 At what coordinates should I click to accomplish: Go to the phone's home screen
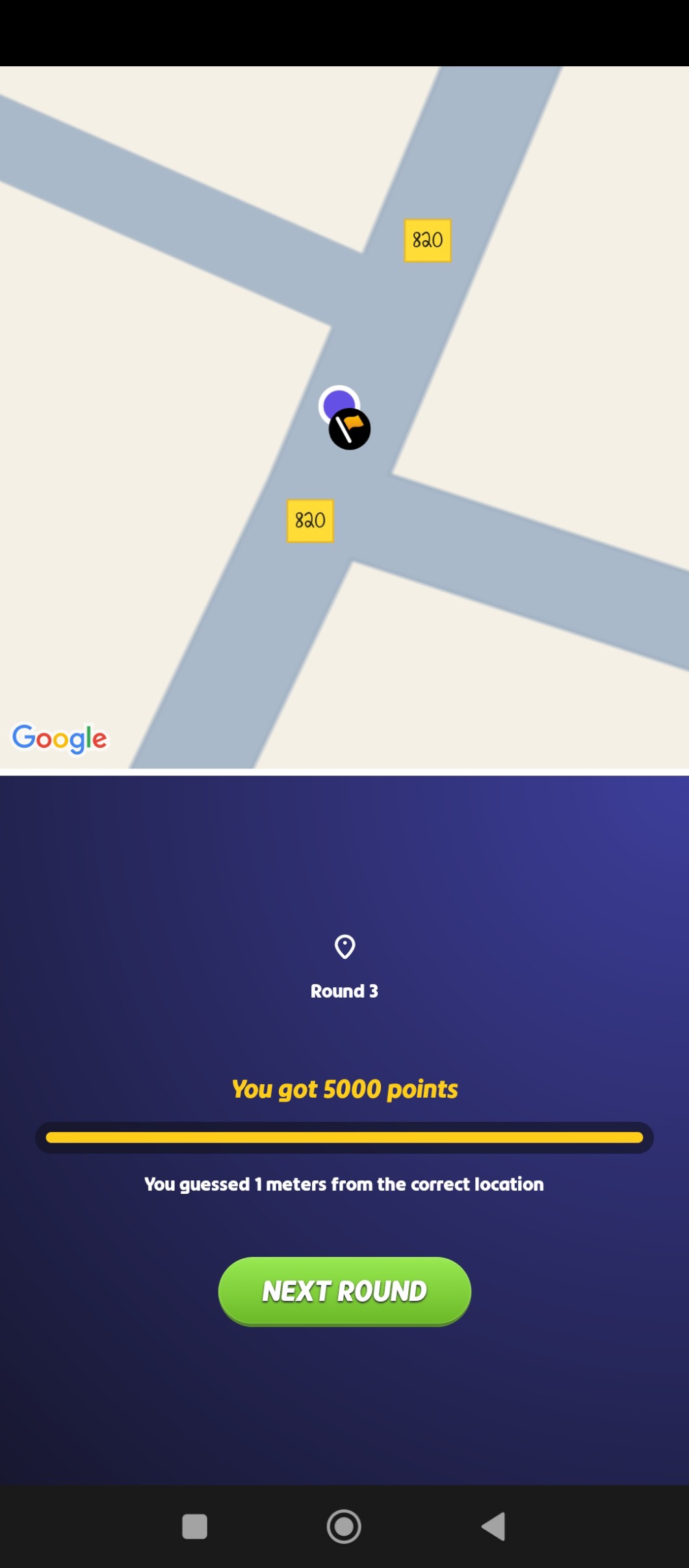pyautogui.click(x=344, y=1526)
